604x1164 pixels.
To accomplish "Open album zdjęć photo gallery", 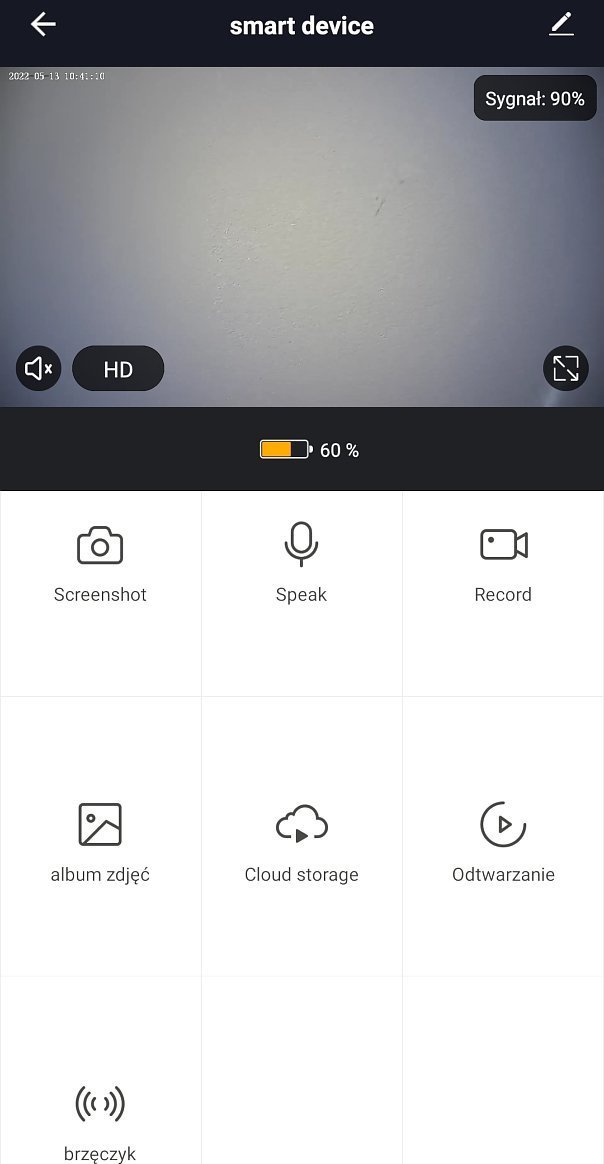I will point(100,843).
